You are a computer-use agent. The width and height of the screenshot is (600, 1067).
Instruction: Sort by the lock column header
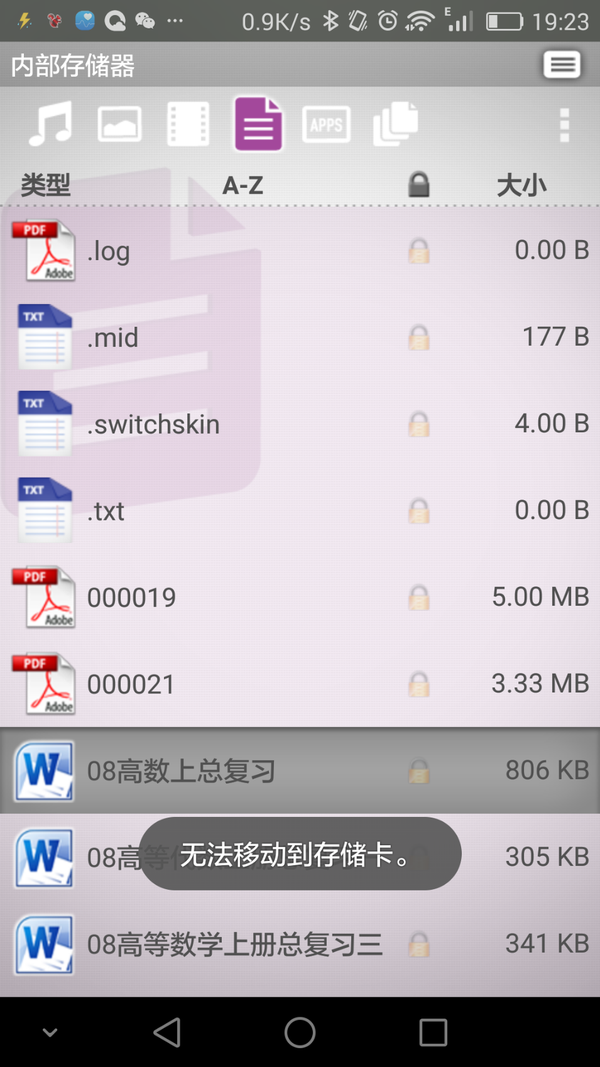pyautogui.click(x=419, y=185)
